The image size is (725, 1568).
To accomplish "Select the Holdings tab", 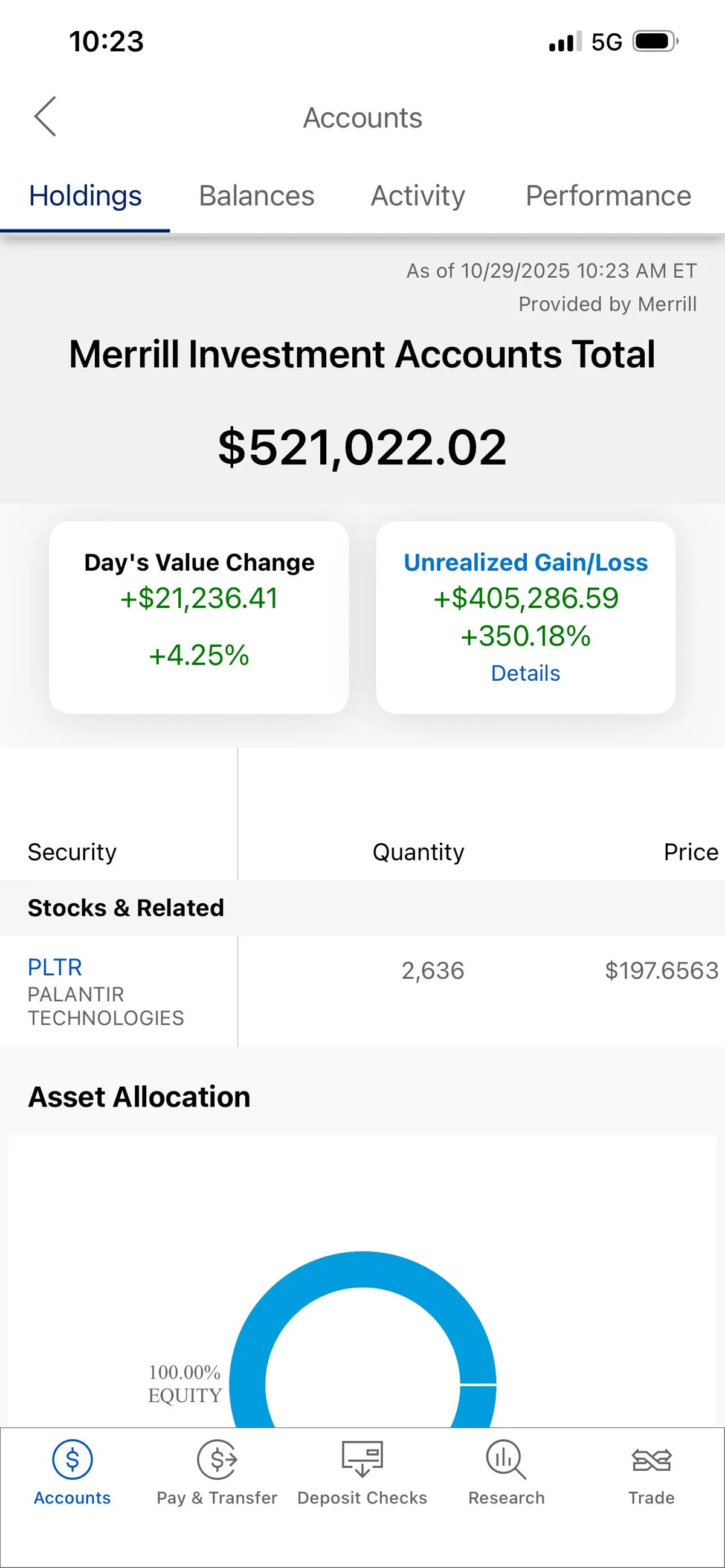I will 85,196.
